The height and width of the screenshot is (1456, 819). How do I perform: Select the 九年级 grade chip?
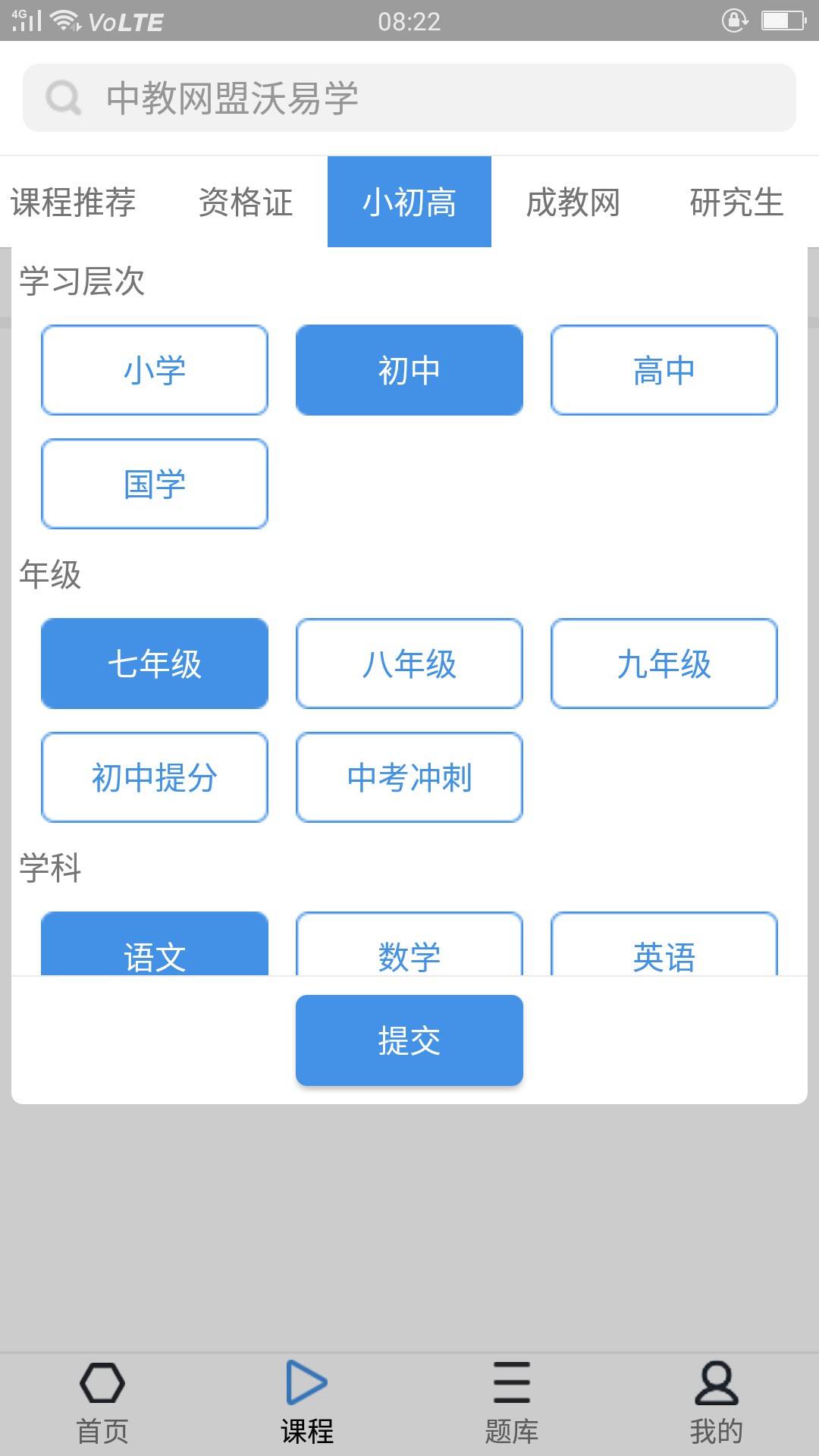tap(664, 664)
